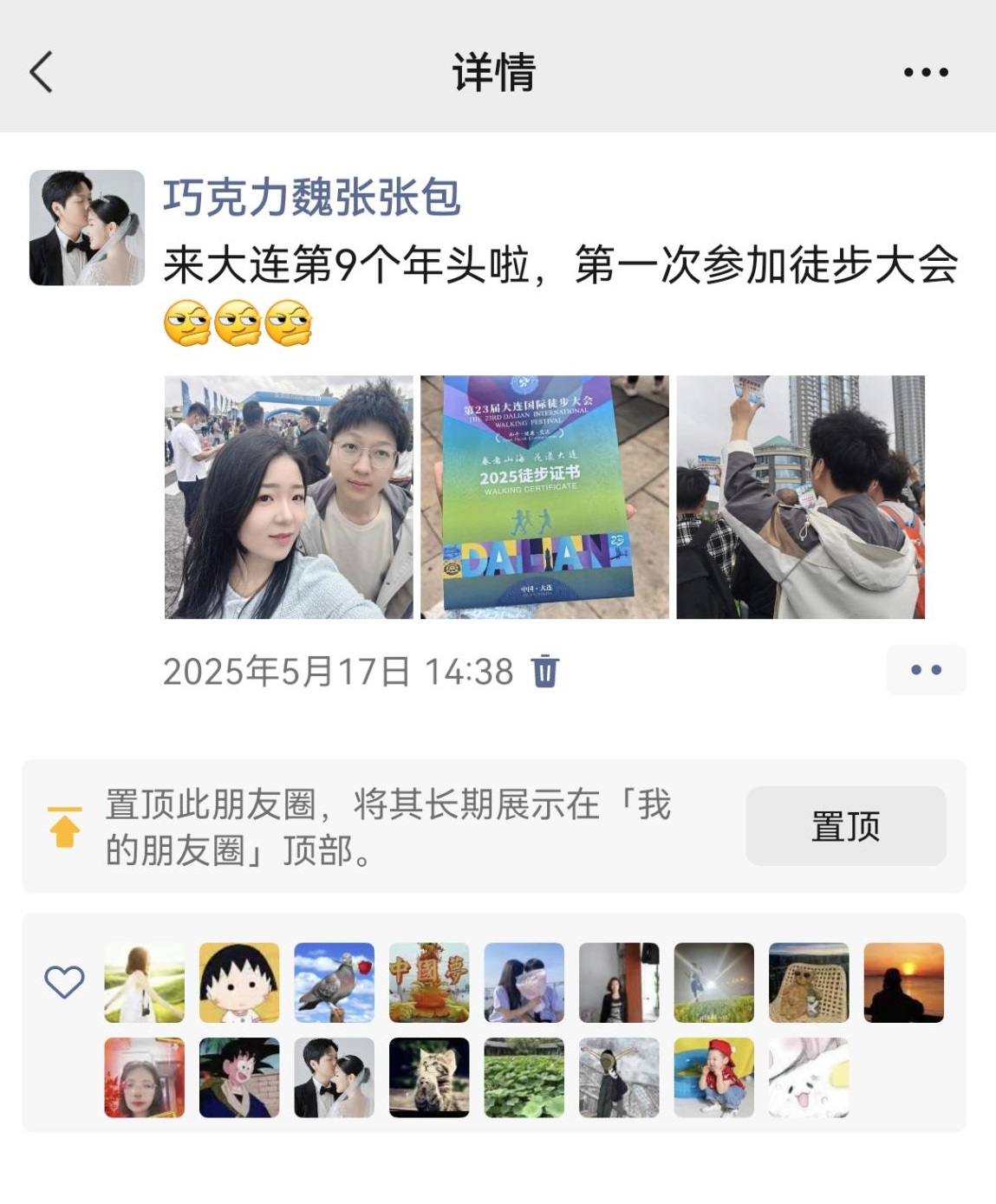View the crowd photo with tall buildings
The height and width of the screenshot is (1204, 996).
point(800,497)
